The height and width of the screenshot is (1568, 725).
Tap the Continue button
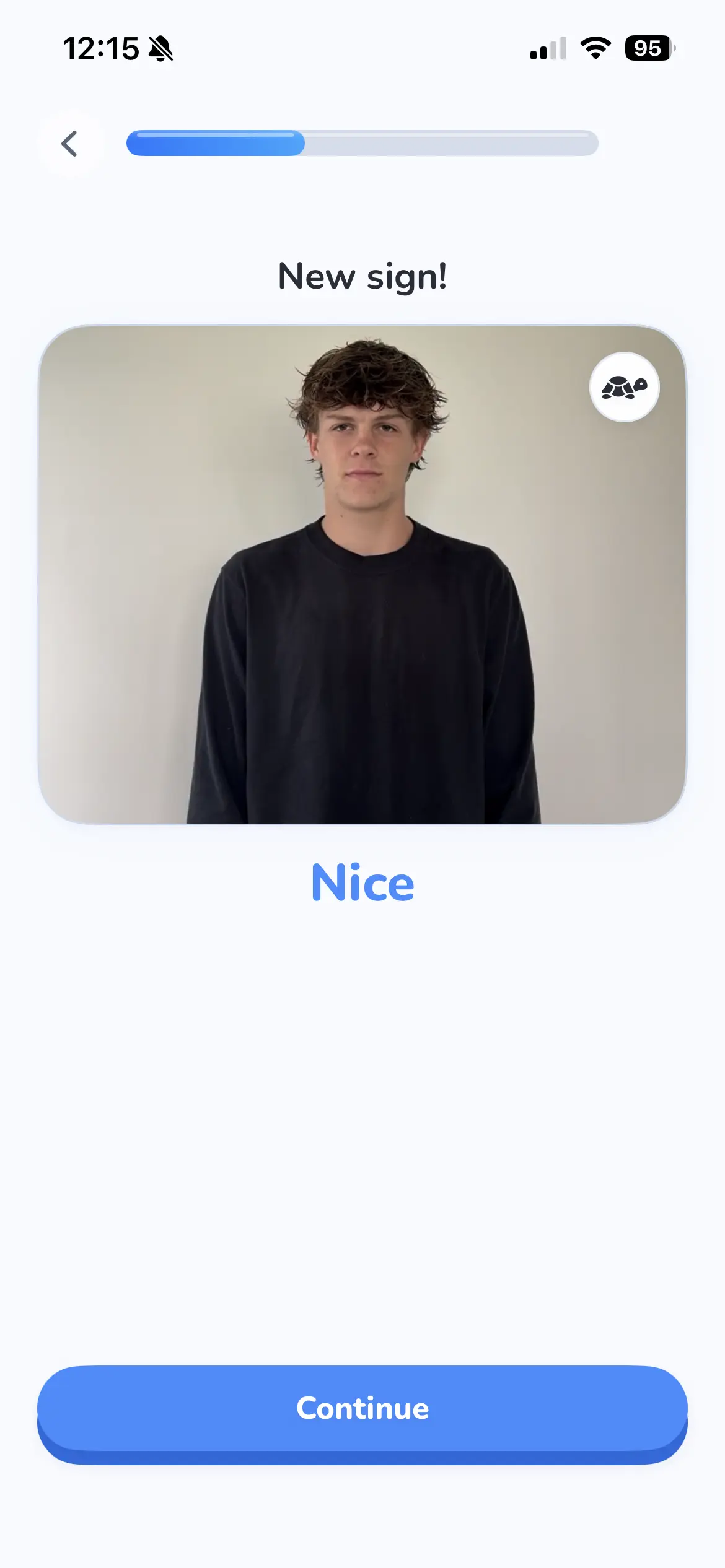[x=362, y=1413]
